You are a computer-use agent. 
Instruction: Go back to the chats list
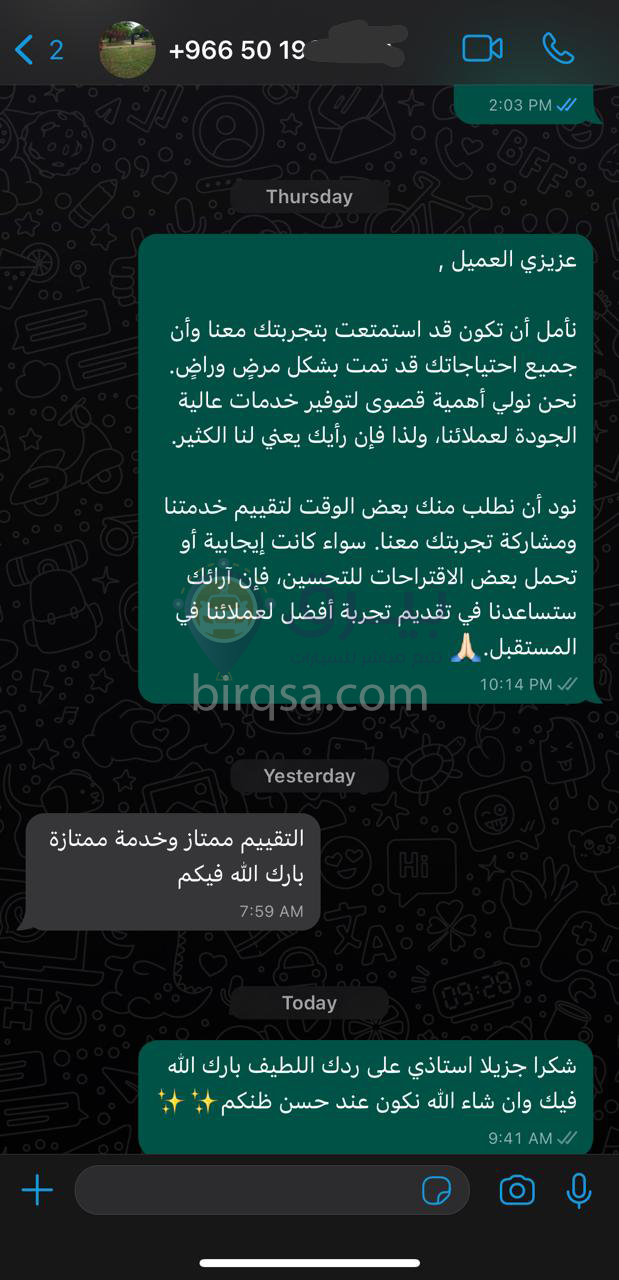pos(38,49)
